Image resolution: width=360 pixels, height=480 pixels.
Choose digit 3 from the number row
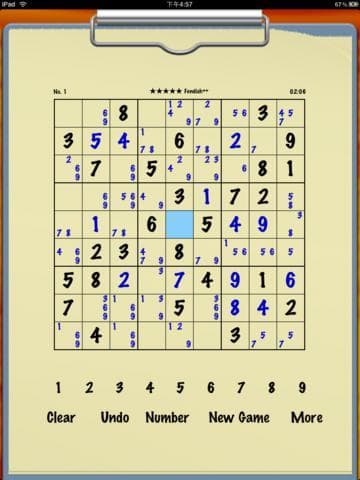coord(119,387)
